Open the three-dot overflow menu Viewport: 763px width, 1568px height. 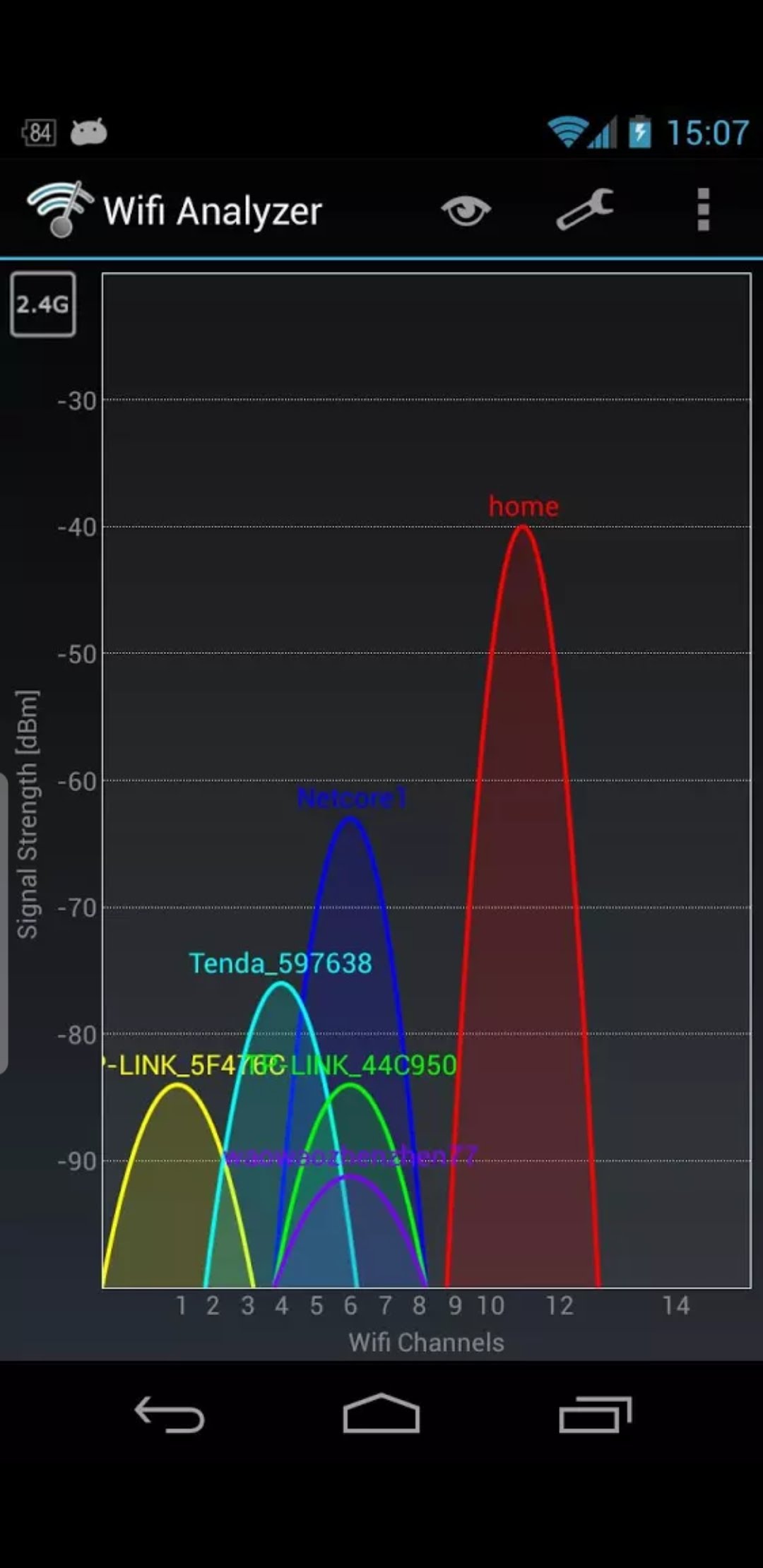703,209
